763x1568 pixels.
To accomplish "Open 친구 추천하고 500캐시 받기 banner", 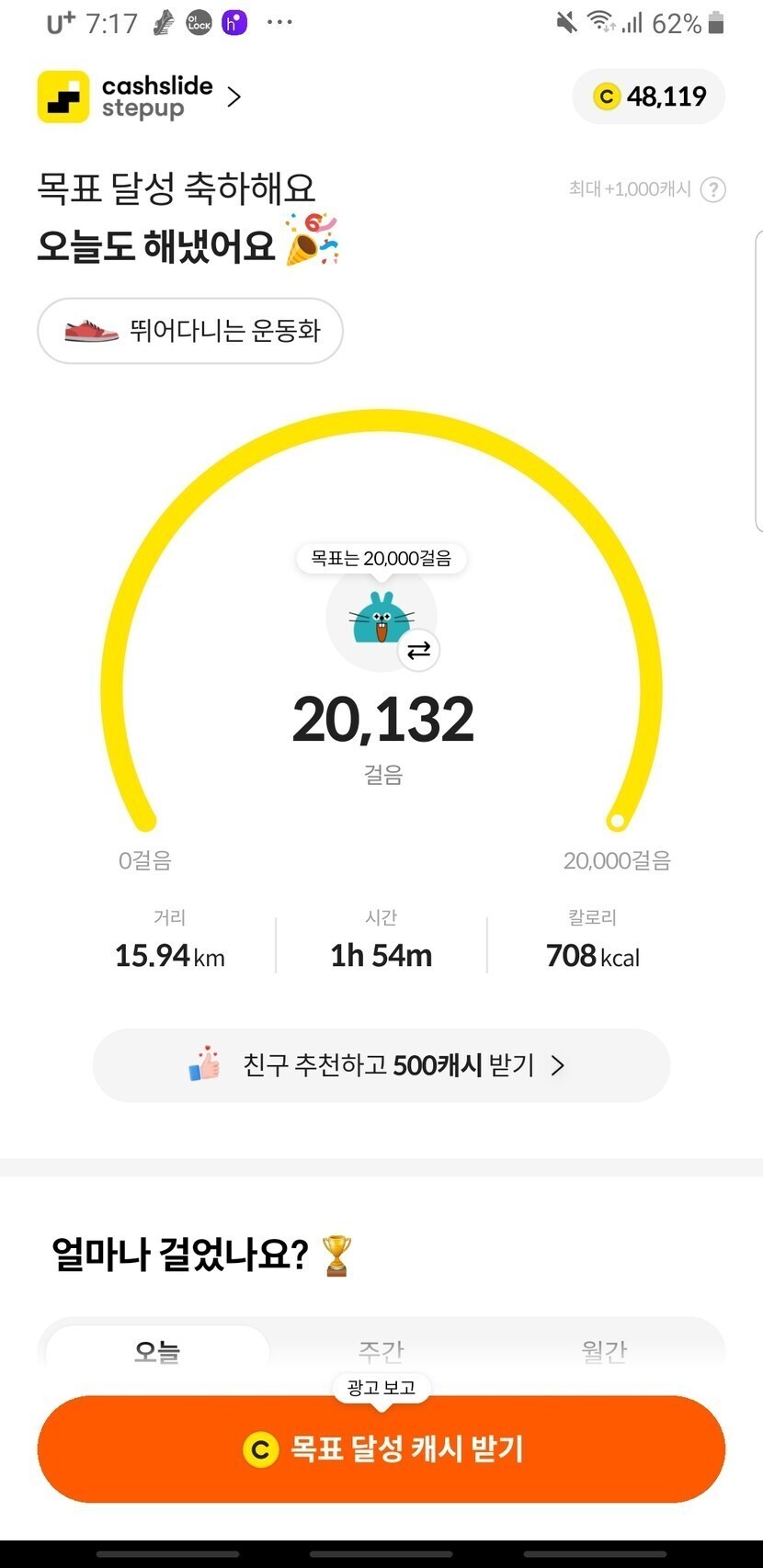I will [x=381, y=1065].
